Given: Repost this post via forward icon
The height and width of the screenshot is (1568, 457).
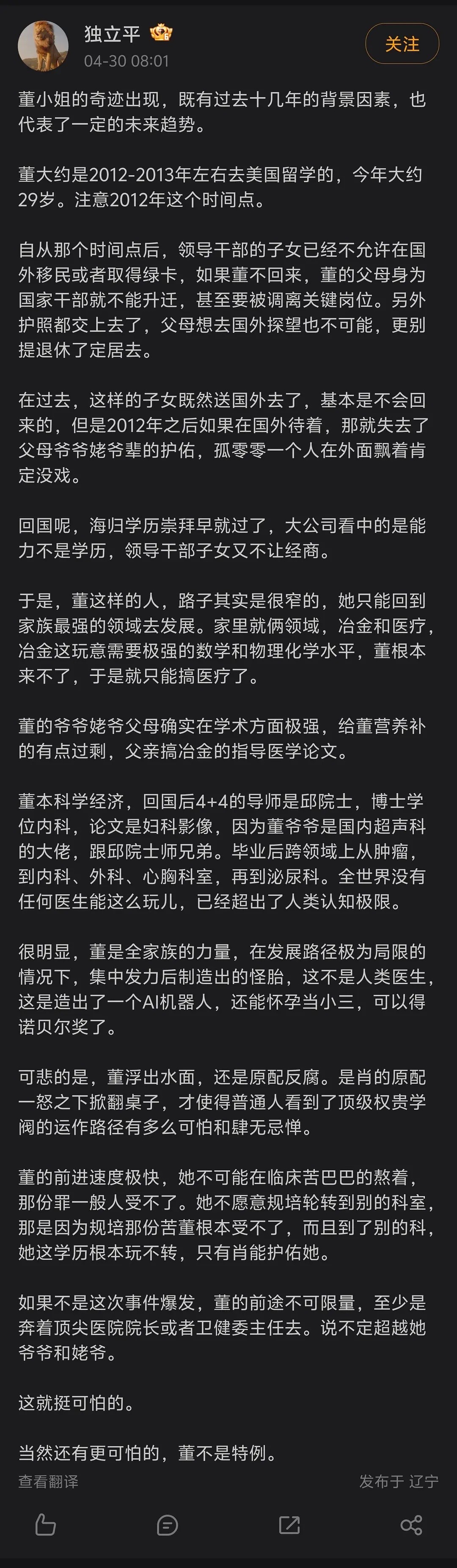Looking at the screenshot, I should point(289,1525).
